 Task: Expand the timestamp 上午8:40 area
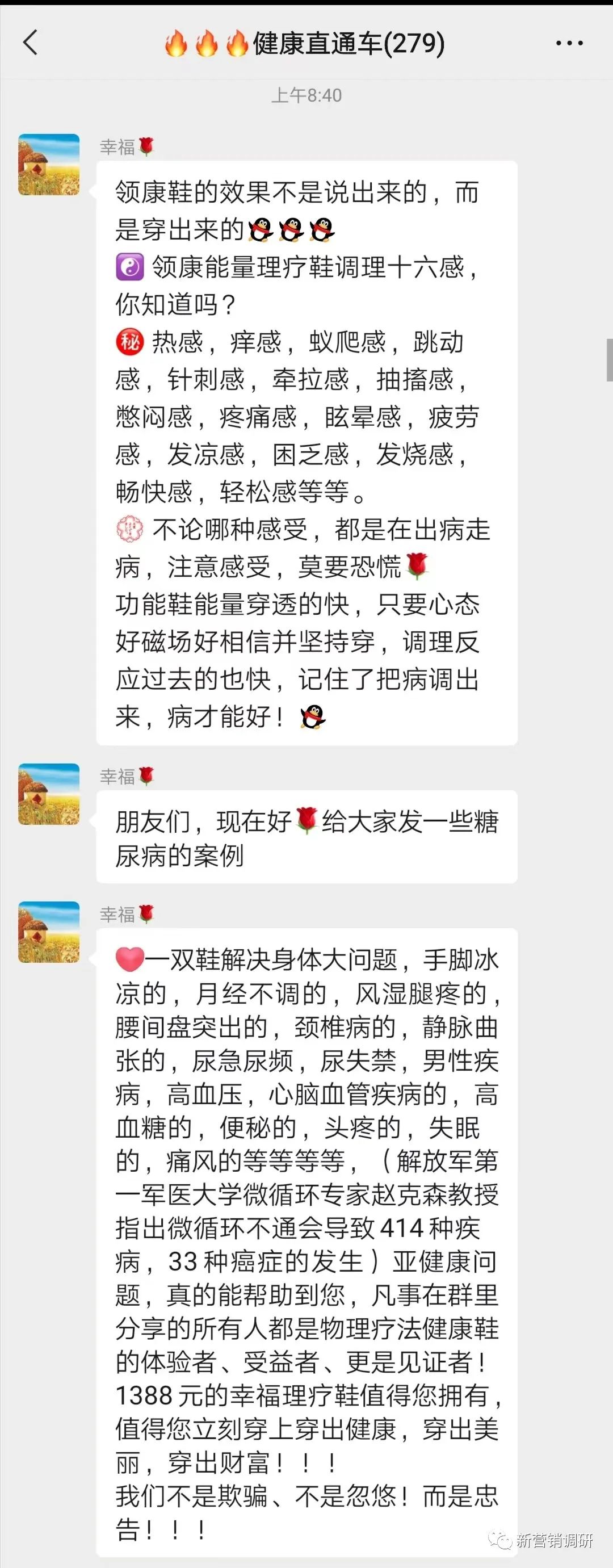[x=306, y=94]
